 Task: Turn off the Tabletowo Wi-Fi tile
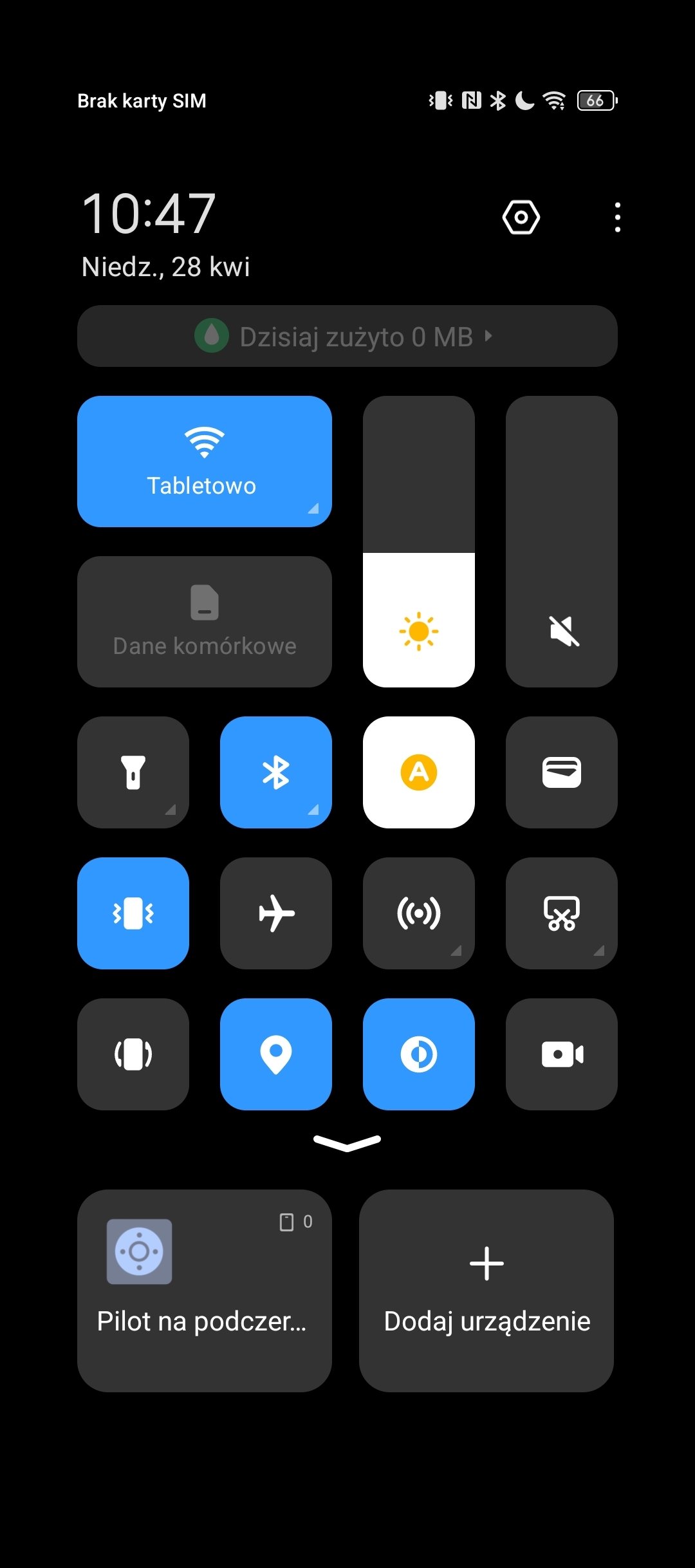(205, 462)
